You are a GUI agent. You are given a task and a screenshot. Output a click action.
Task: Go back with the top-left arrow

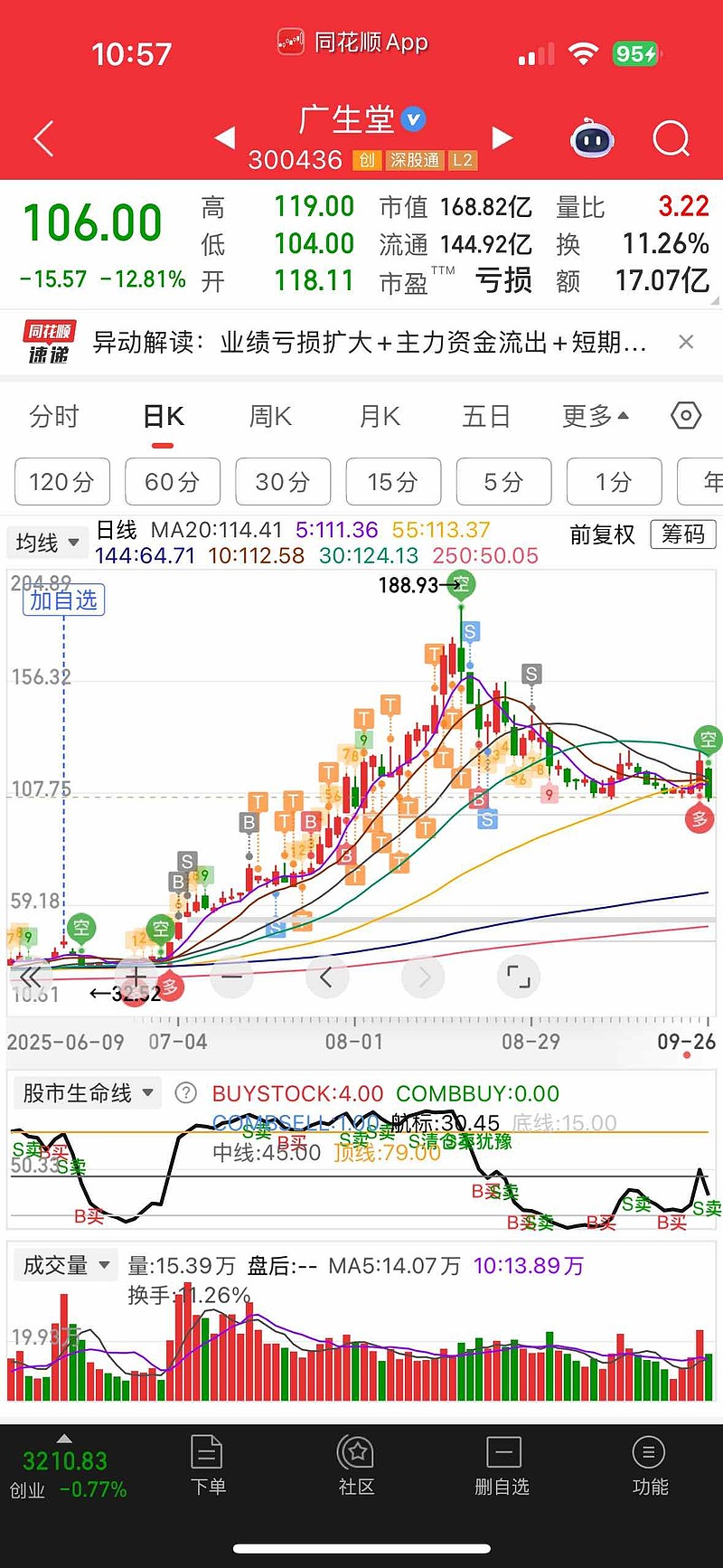coord(43,139)
